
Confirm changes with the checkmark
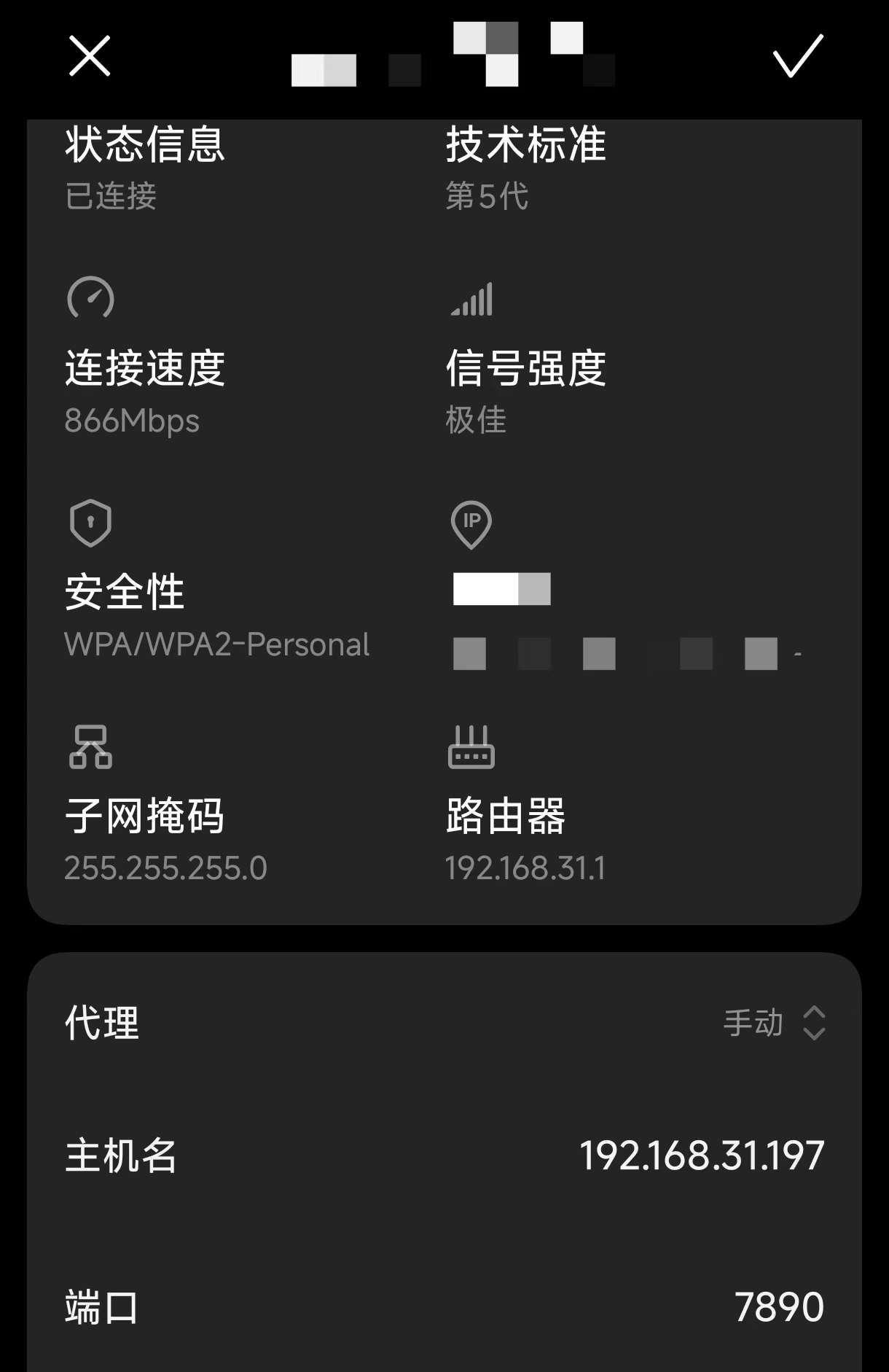pos(798,56)
